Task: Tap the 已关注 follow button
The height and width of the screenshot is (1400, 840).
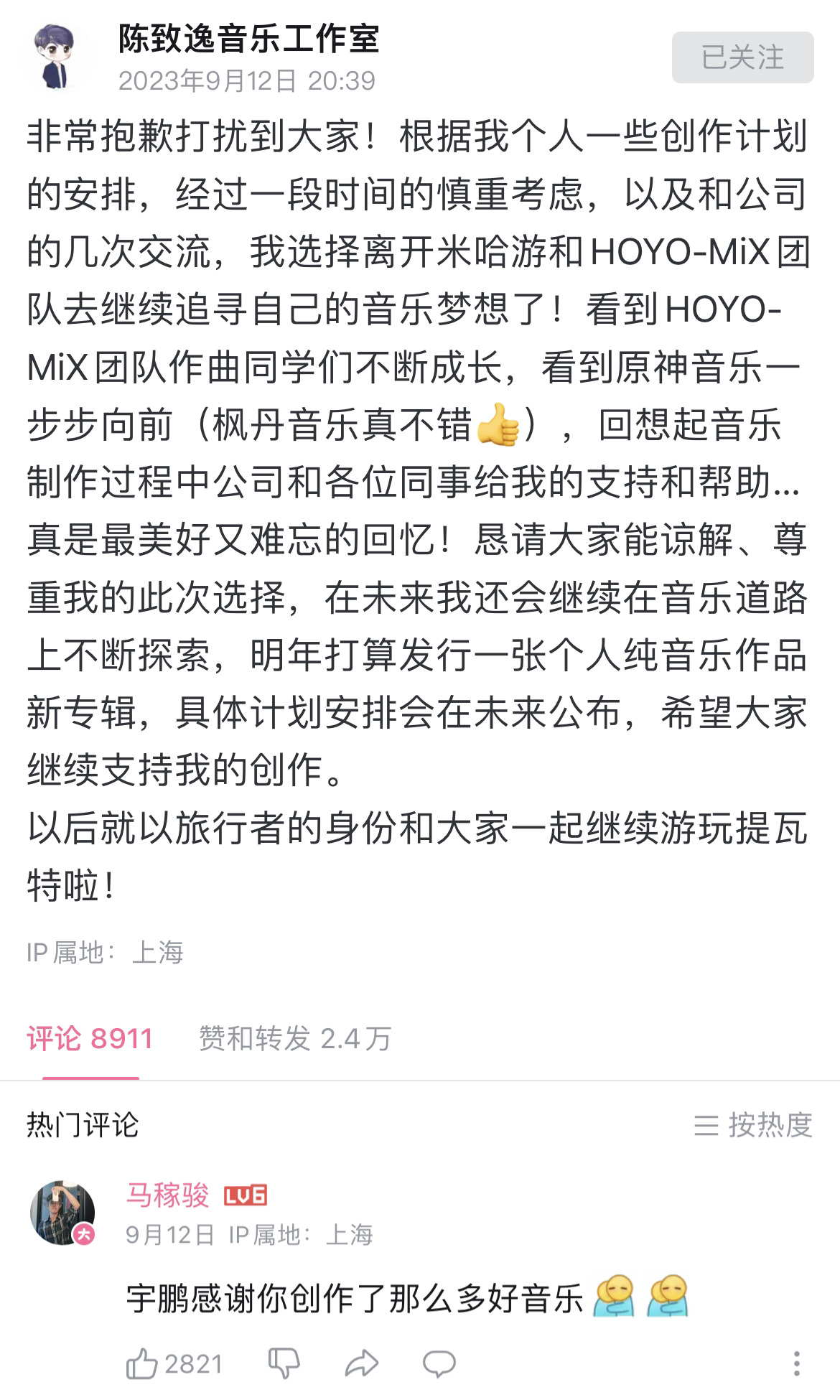Action: tap(742, 57)
